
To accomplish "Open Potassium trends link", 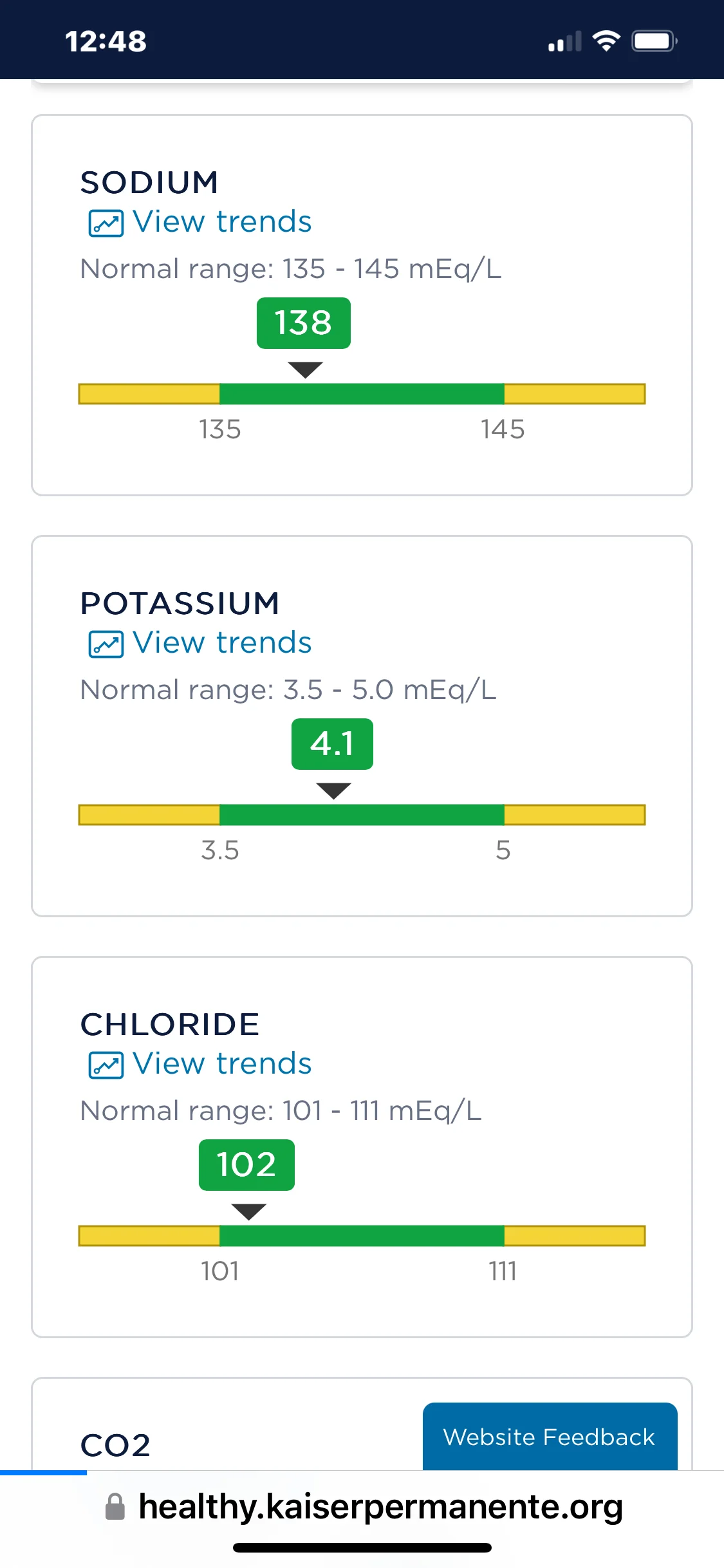I will click(200, 644).
